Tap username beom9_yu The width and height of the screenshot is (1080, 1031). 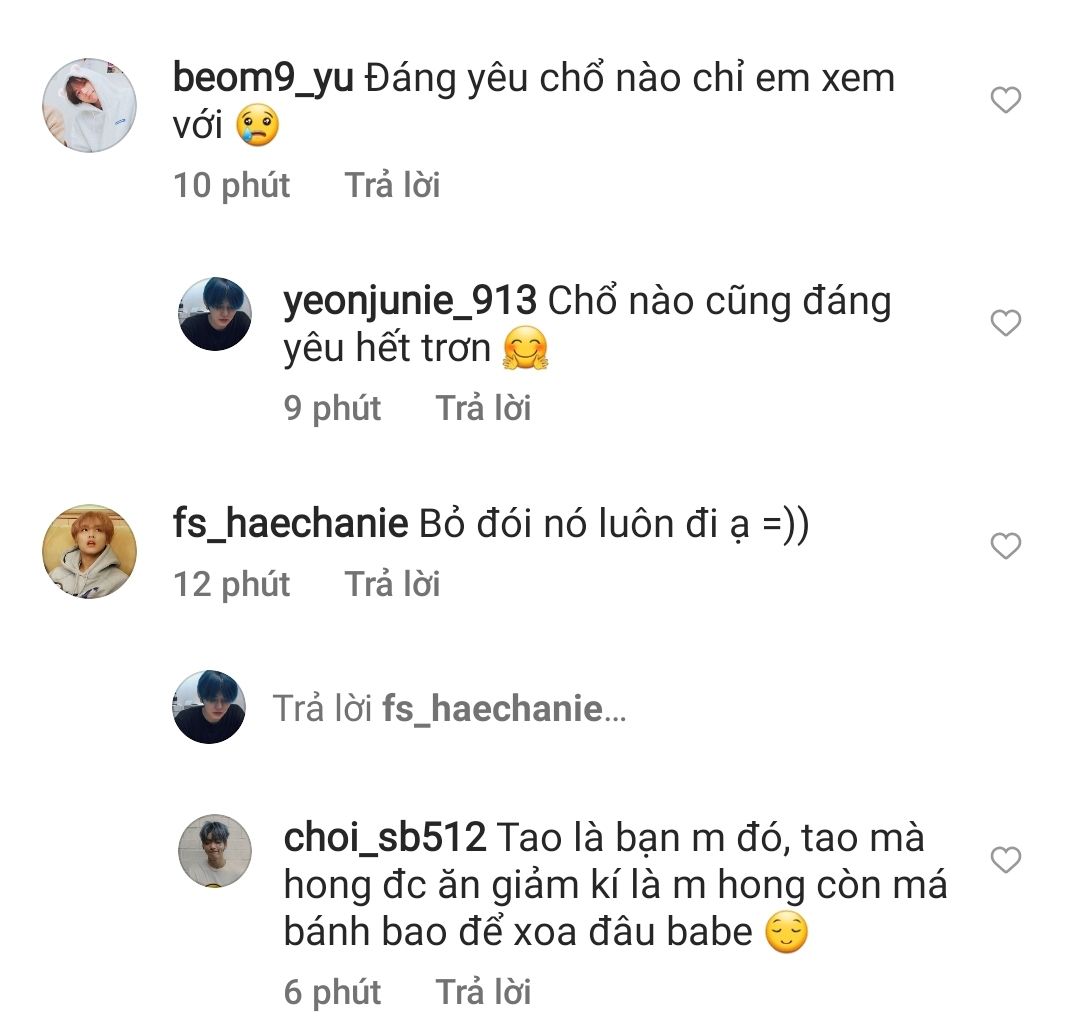[263, 78]
